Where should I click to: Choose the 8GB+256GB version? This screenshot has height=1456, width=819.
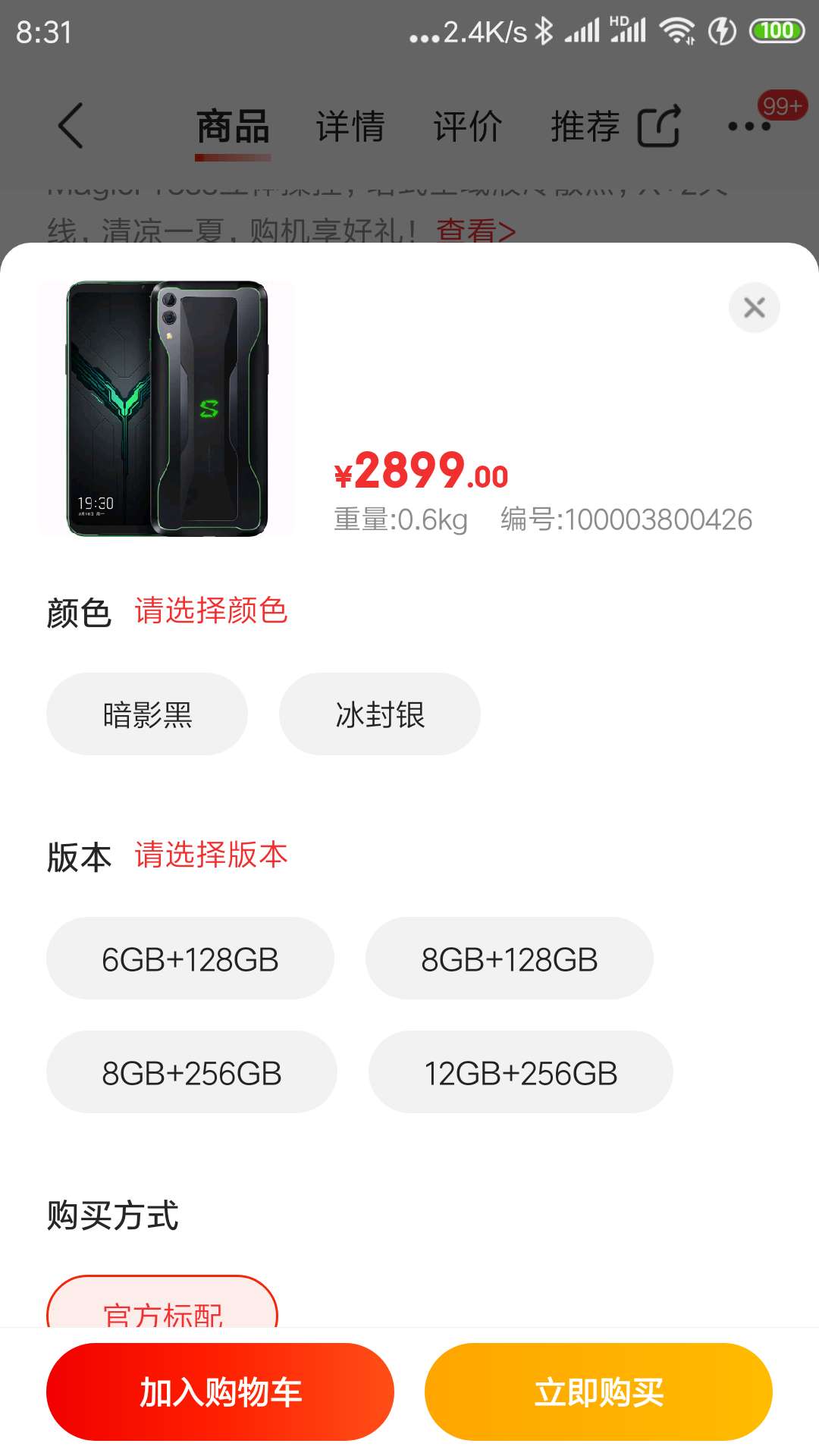click(192, 1072)
